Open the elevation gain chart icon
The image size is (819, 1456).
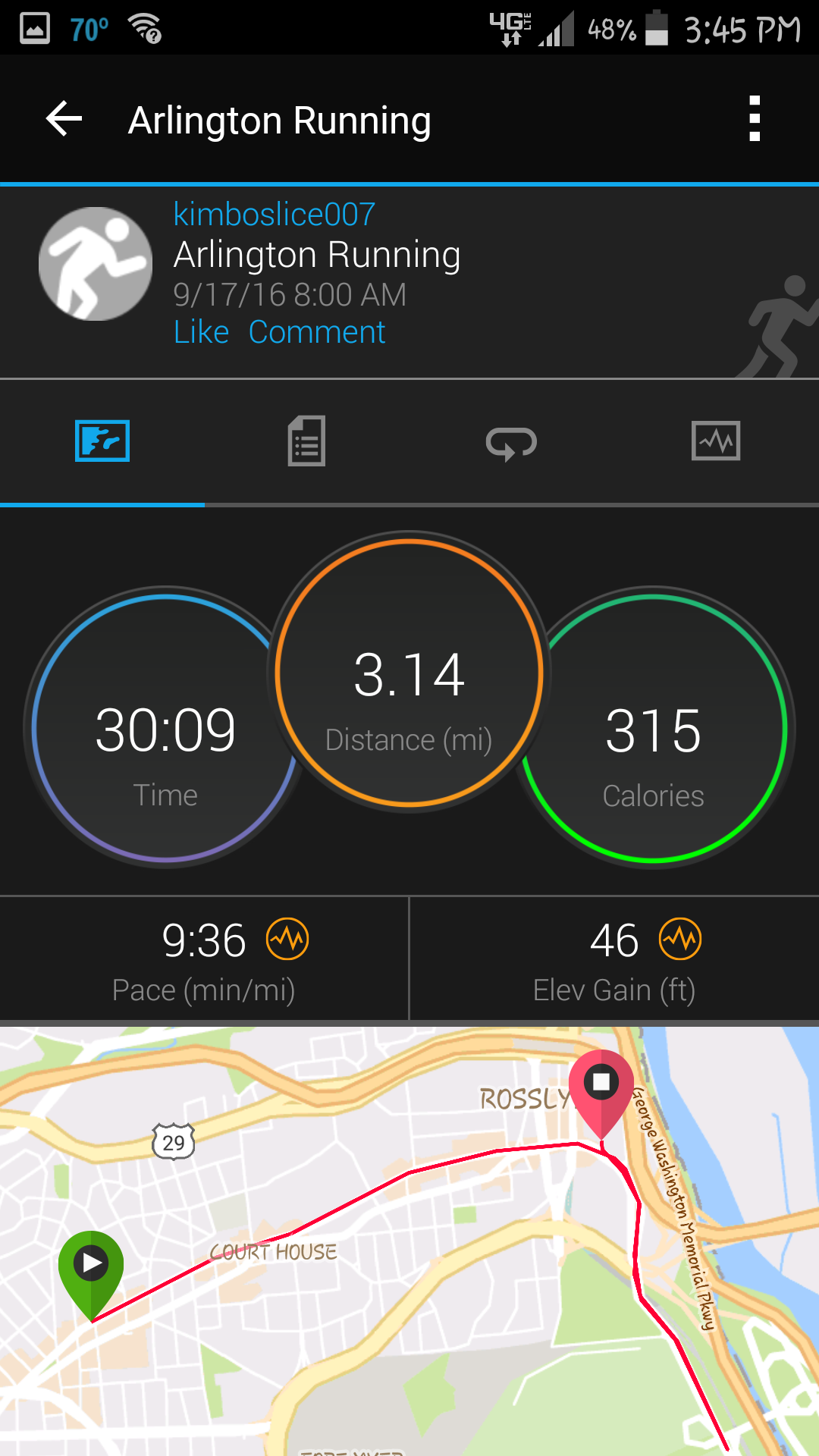tap(680, 939)
